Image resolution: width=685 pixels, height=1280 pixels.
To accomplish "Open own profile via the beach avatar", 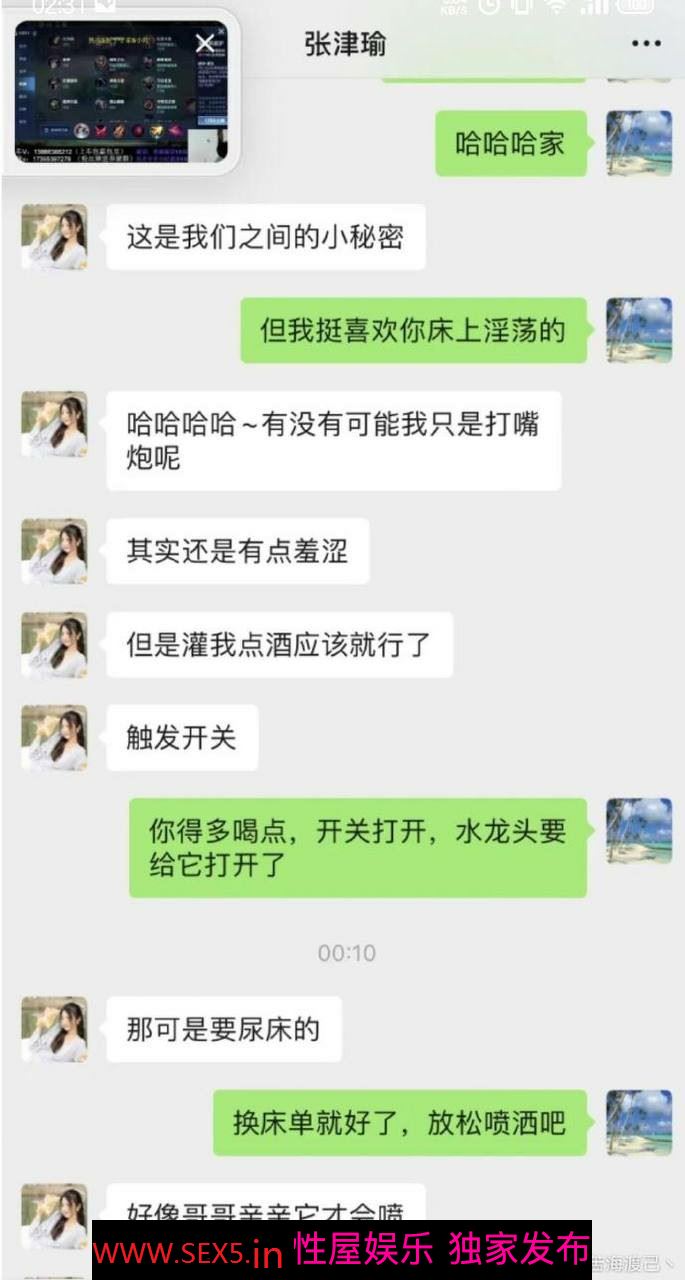I will [638, 143].
